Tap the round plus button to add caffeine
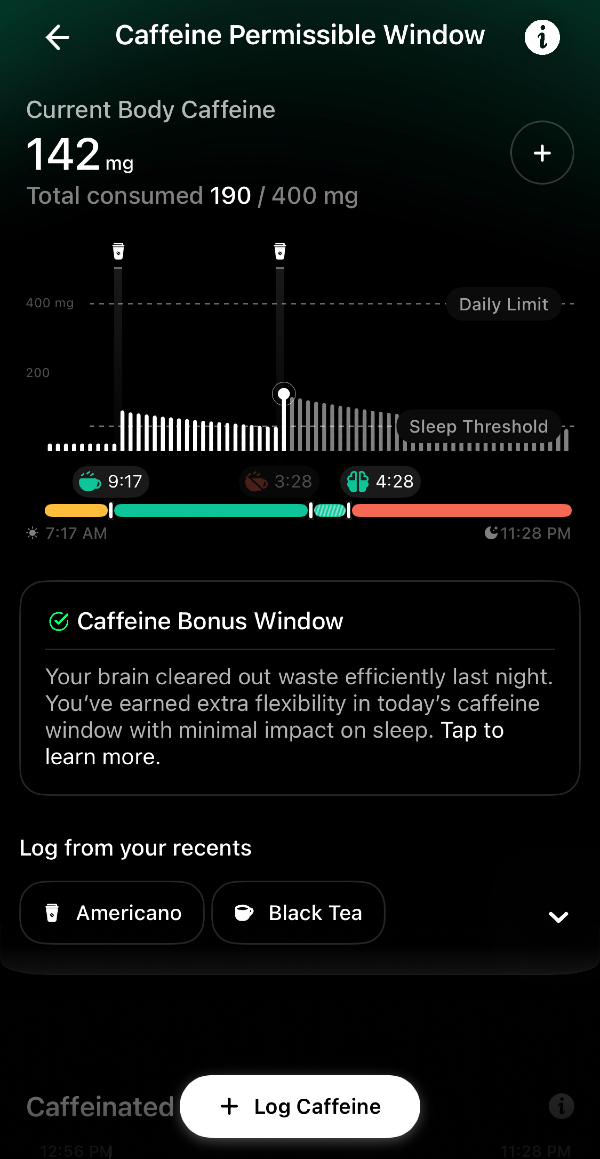600x1159 pixels. tap(542, 153)
